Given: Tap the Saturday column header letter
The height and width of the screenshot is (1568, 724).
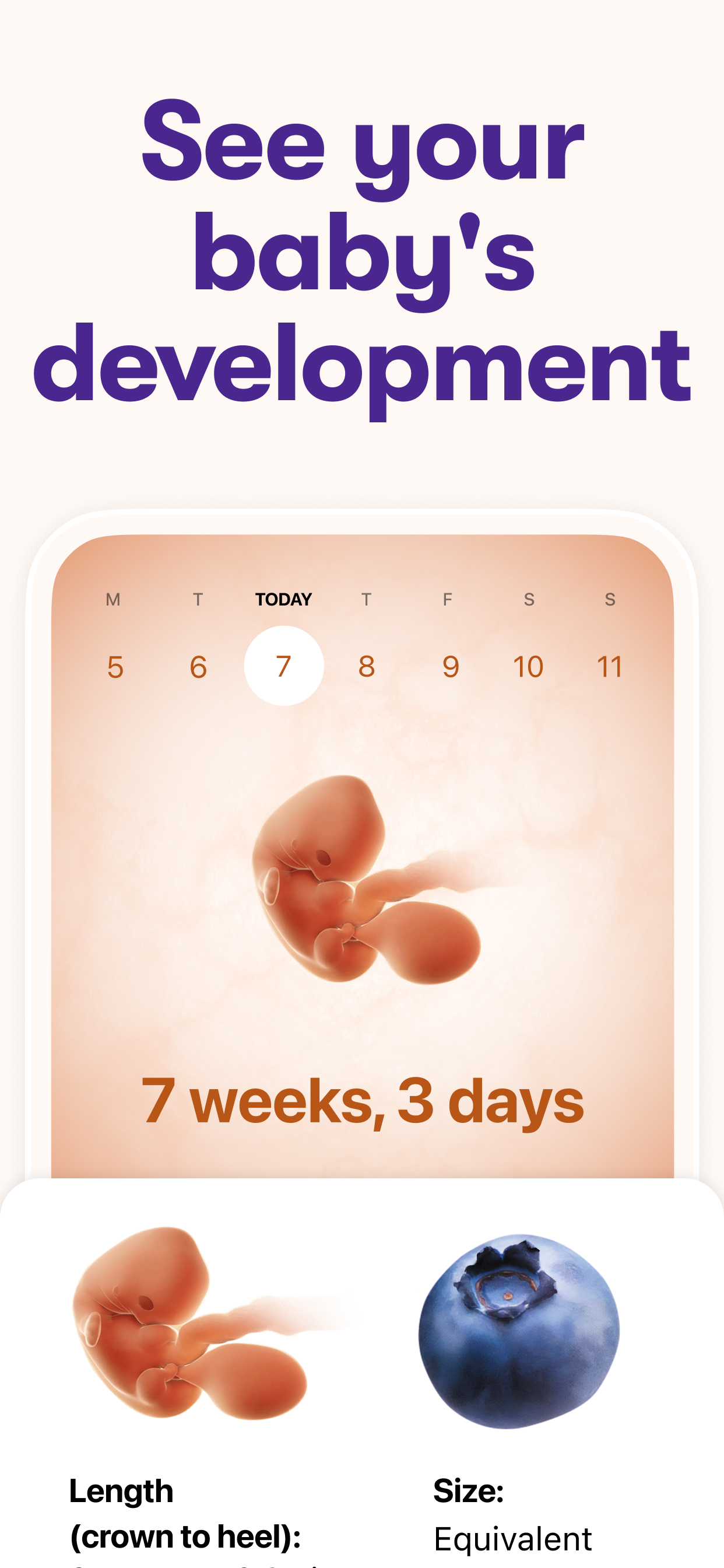Looking at the screenshot, I should pos(529,599).
